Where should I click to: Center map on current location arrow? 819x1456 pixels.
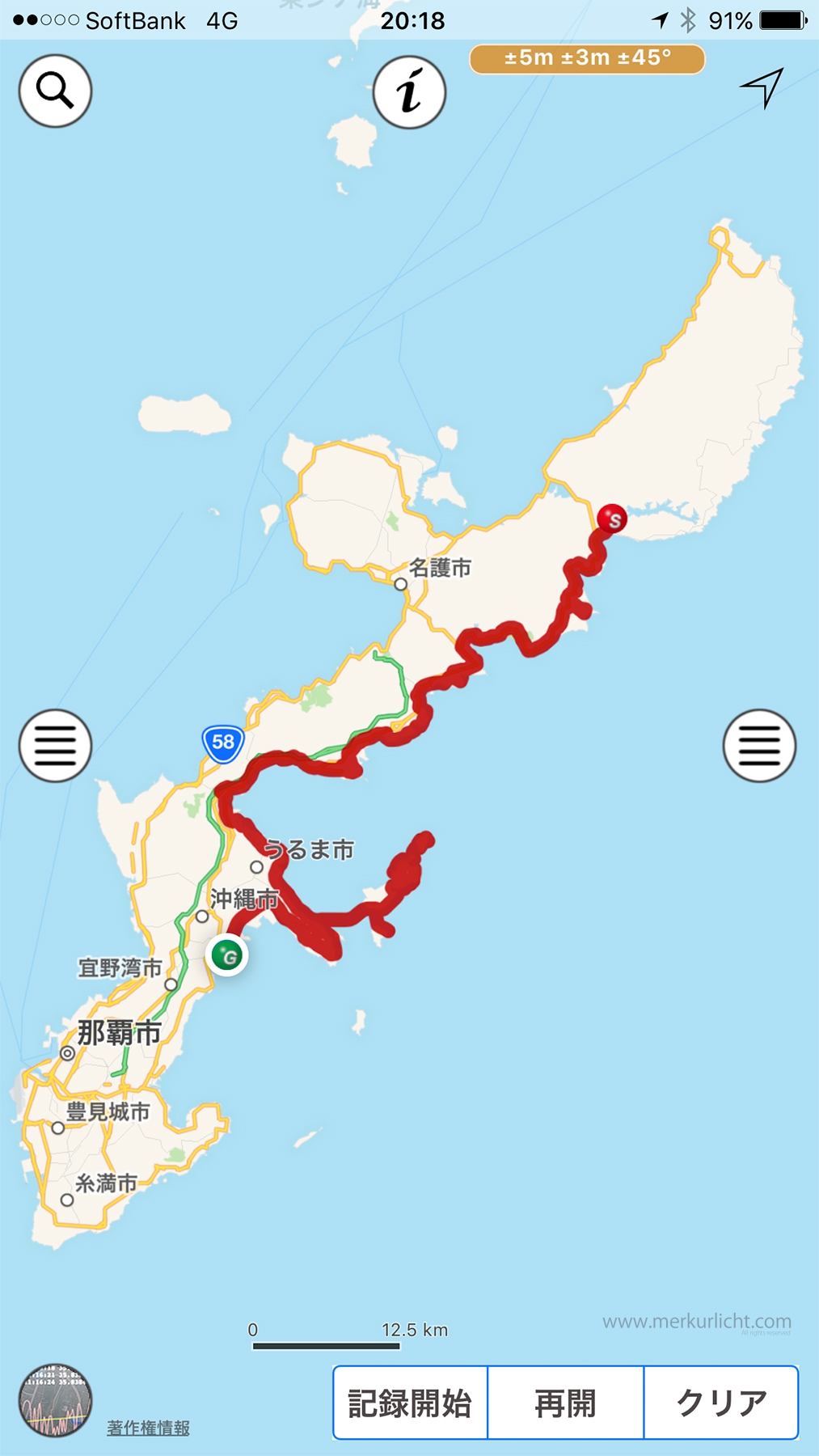point(762,87)
